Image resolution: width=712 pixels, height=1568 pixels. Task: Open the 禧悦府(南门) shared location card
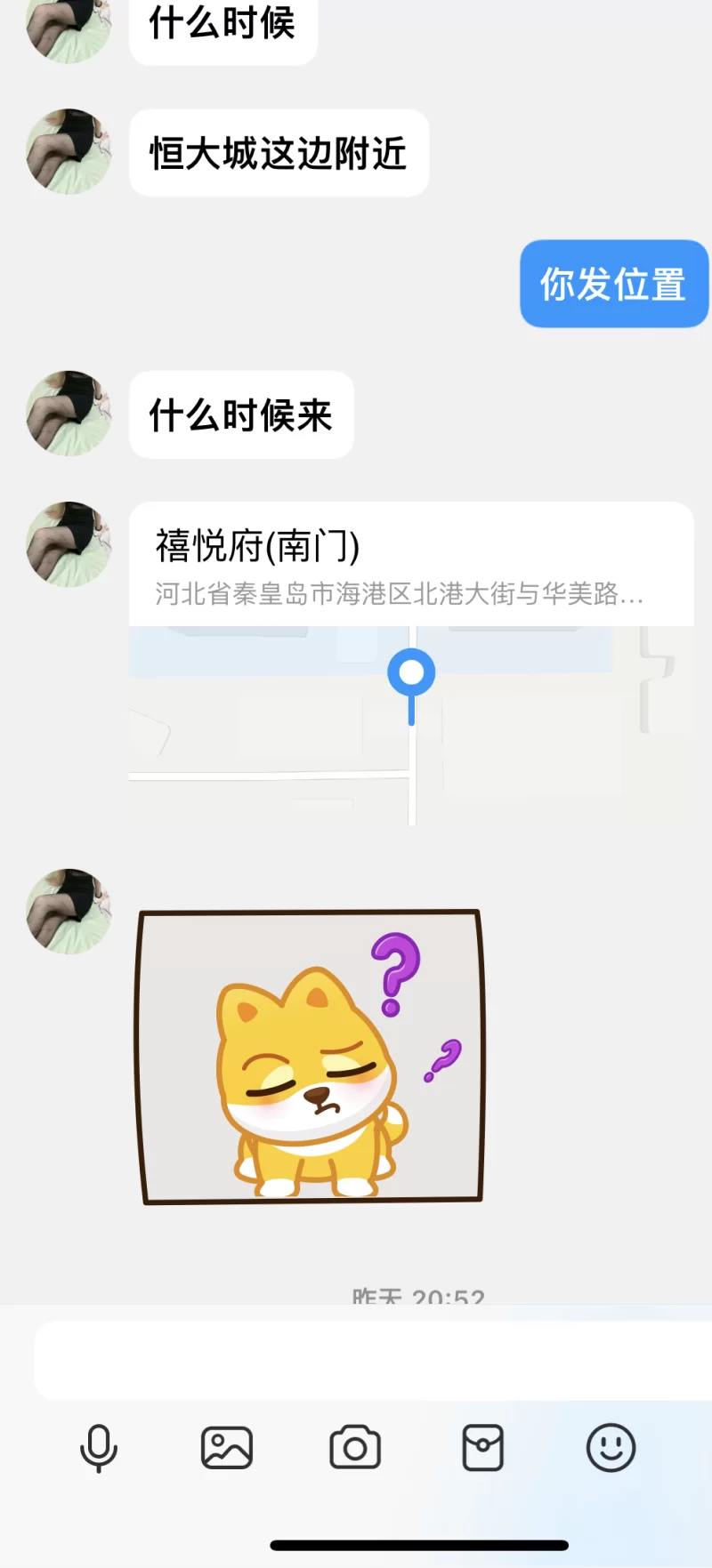click(x=411, y=663)
